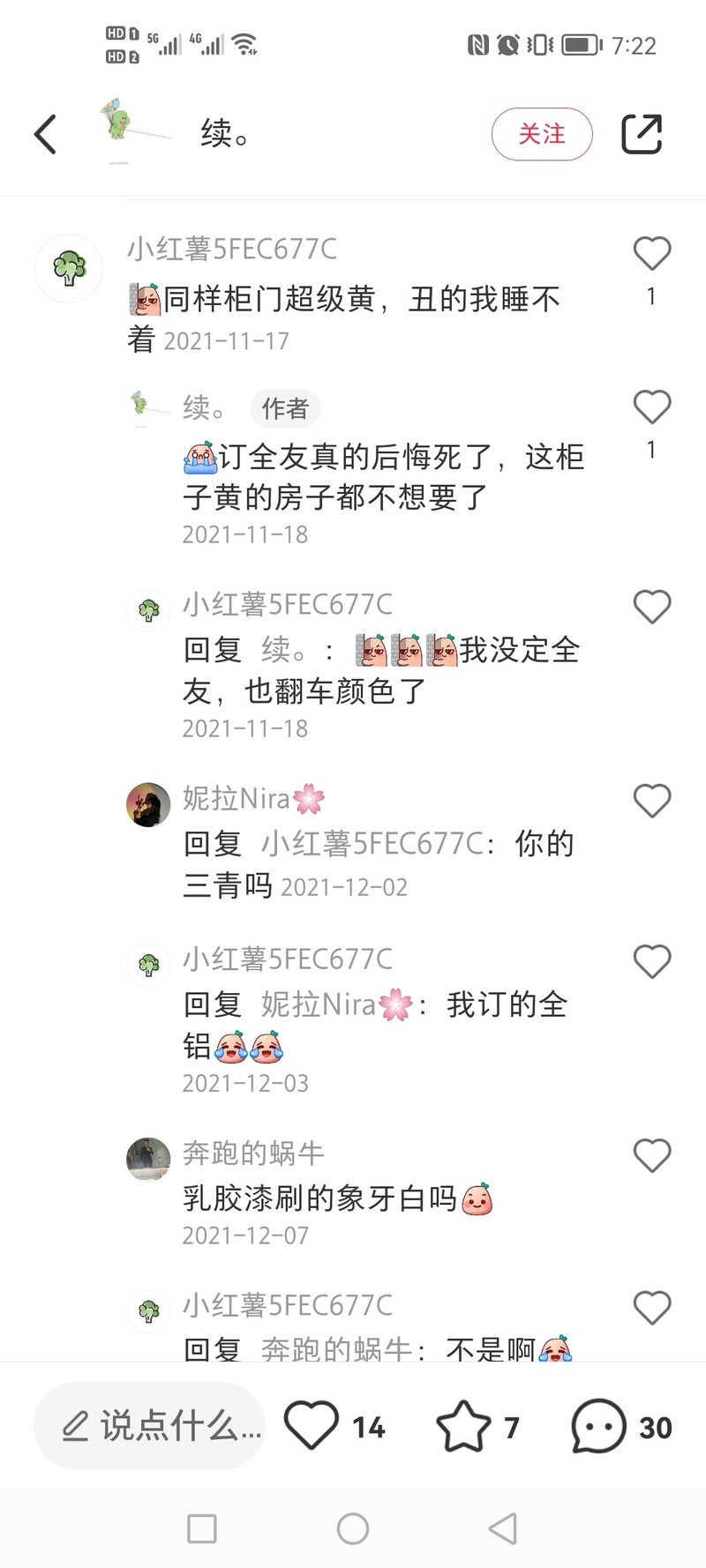Go back using the top-left arrow
This screenshot has width=706, height=1568.
pos(46,134)
